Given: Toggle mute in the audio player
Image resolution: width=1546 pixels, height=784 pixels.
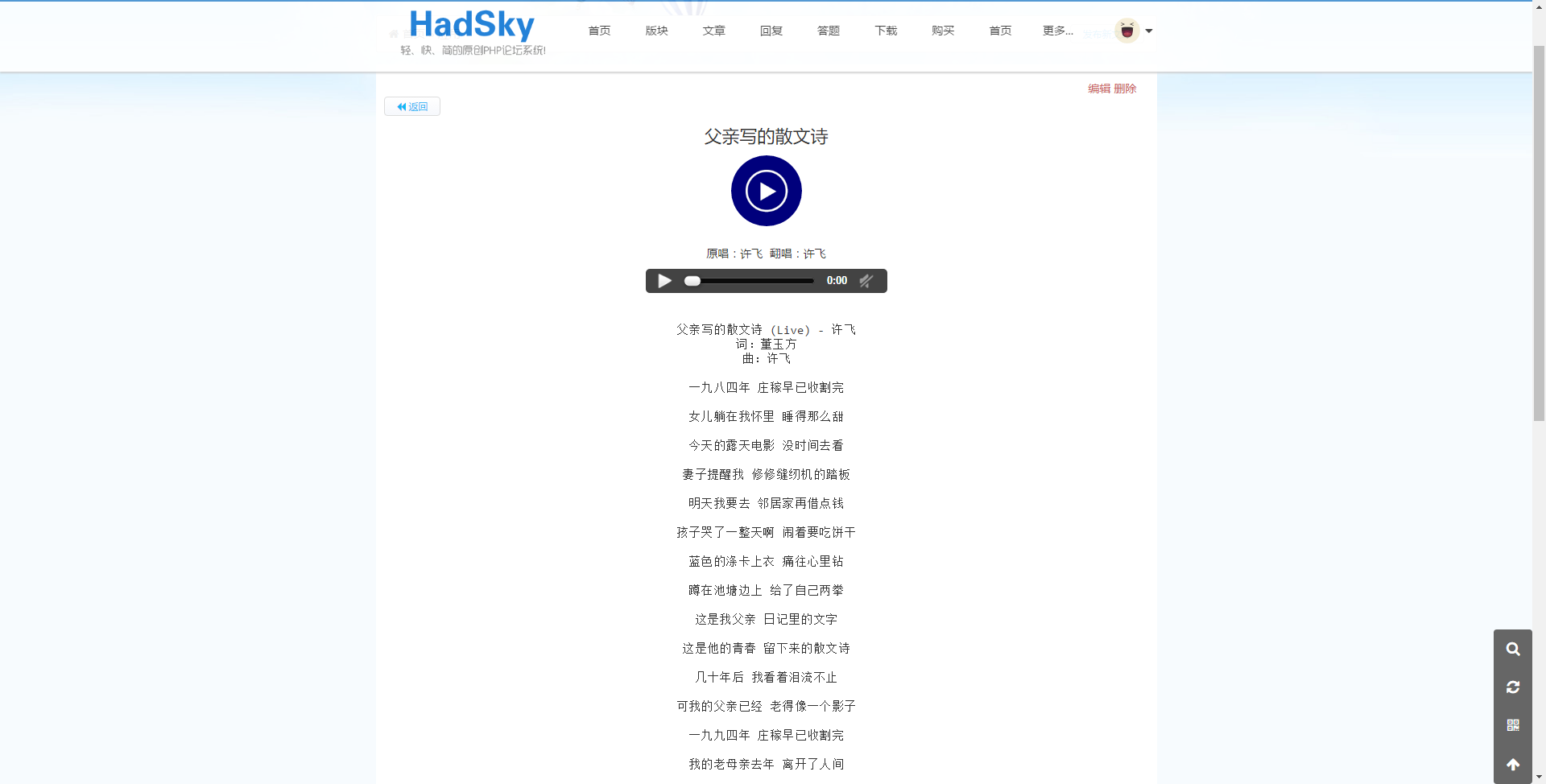Looking at the screenshot, I should pyautogui.click(x=866, y=281).
